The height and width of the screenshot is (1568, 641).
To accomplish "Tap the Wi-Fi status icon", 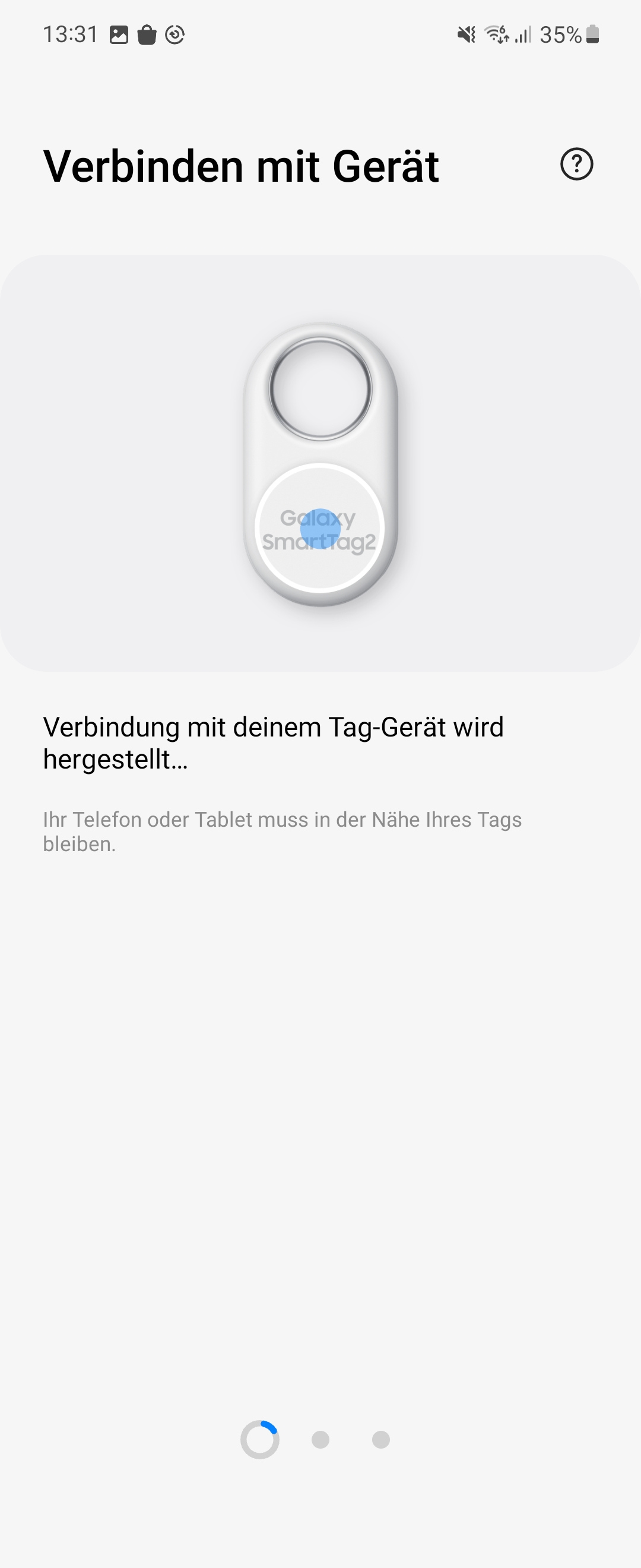I will (x=497, y=34).
